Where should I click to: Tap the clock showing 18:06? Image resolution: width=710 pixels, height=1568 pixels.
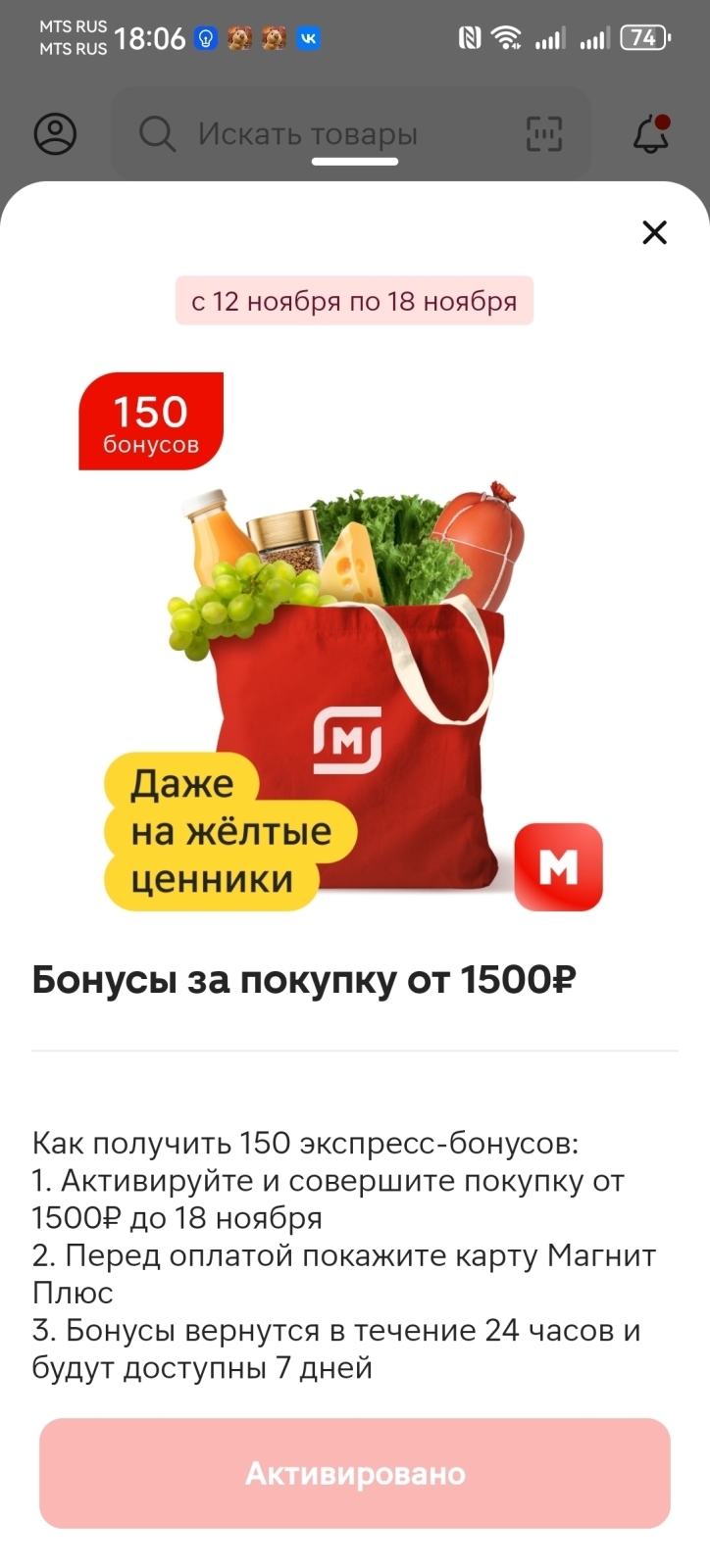click(149, 37)
